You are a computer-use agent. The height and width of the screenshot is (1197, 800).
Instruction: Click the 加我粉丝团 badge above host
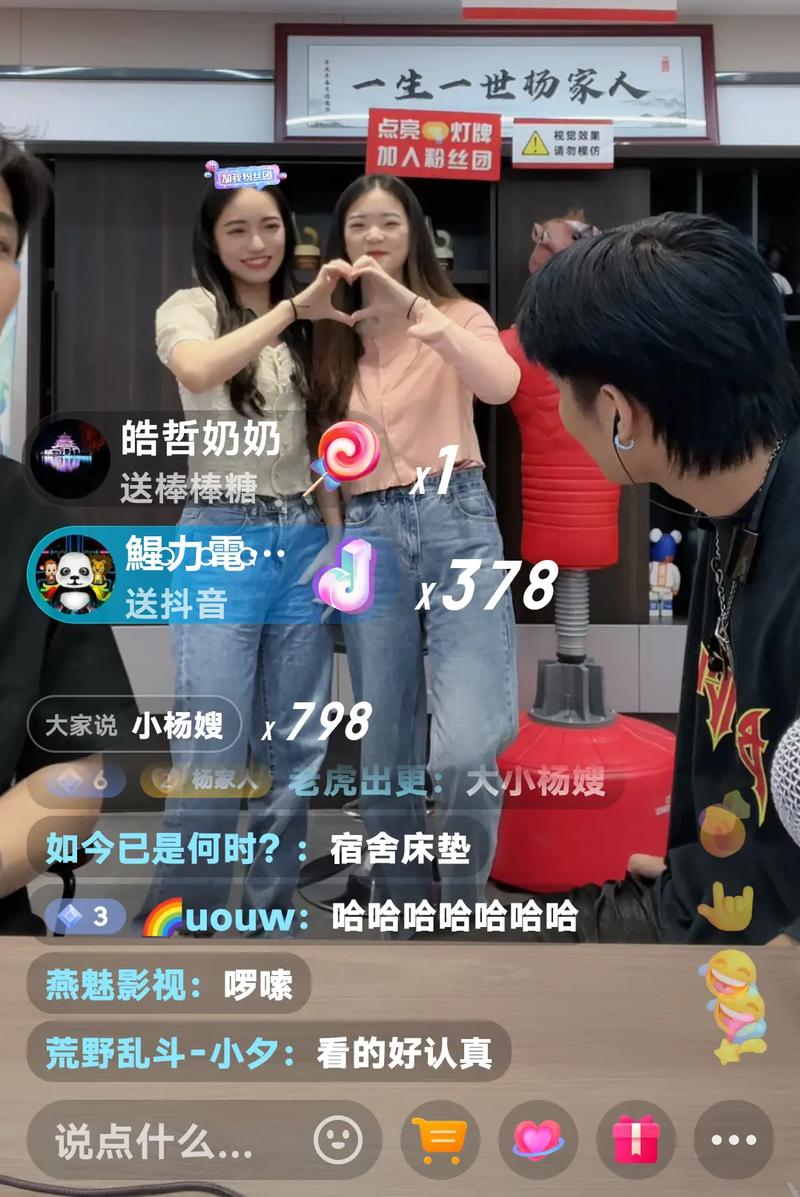[246, 175]
